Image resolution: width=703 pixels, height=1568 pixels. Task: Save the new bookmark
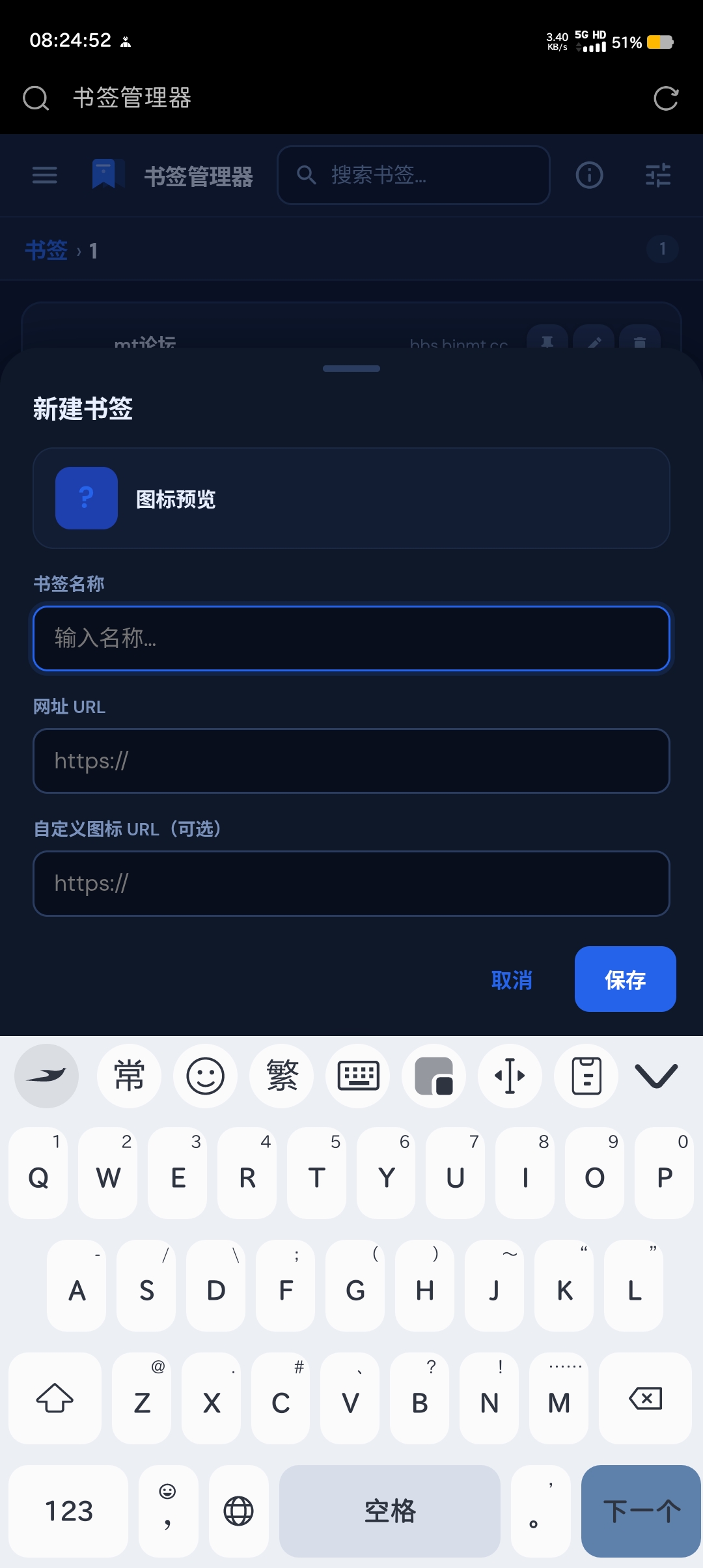point(625,979)
